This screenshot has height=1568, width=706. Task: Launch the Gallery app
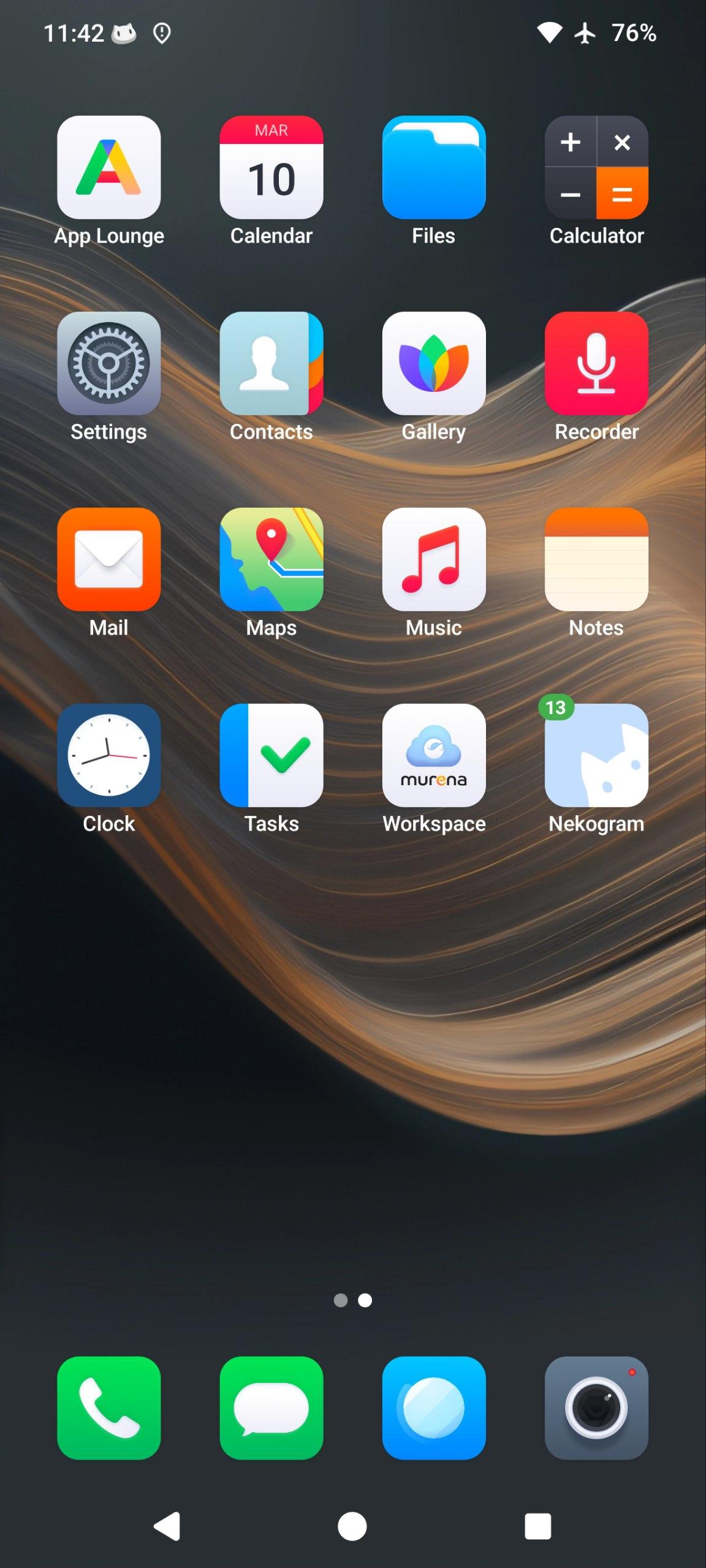click(x=434, y=363)
